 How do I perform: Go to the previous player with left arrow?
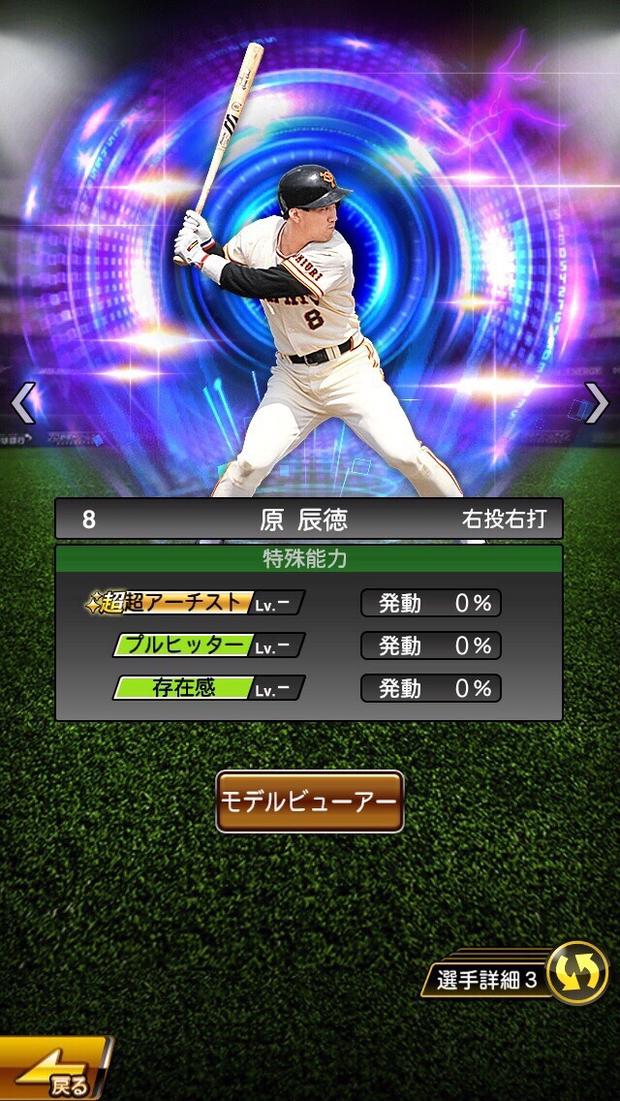pyautogui.click(x=22, y=403)
